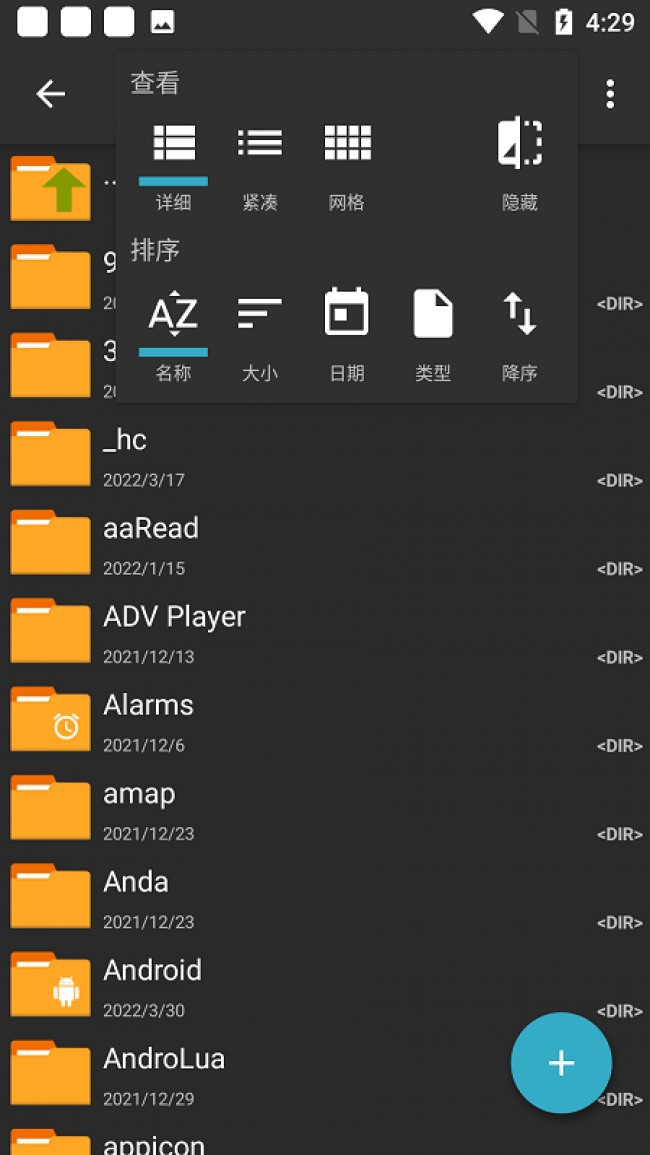Open the ADV Player folder
650x1155 pixels.
[x=300, y=632]
